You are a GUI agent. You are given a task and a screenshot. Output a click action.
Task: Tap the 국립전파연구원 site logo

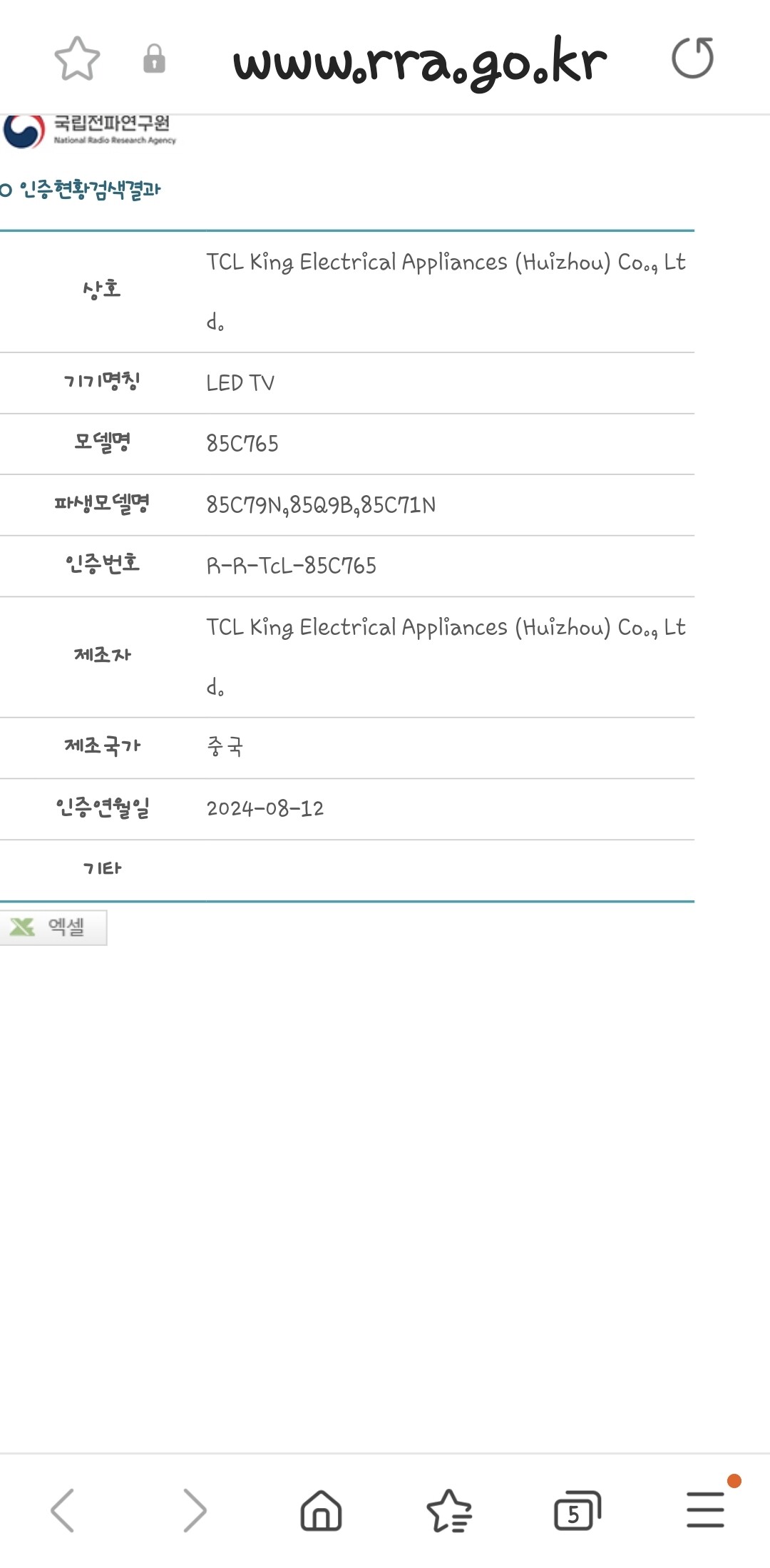[89, 131]
